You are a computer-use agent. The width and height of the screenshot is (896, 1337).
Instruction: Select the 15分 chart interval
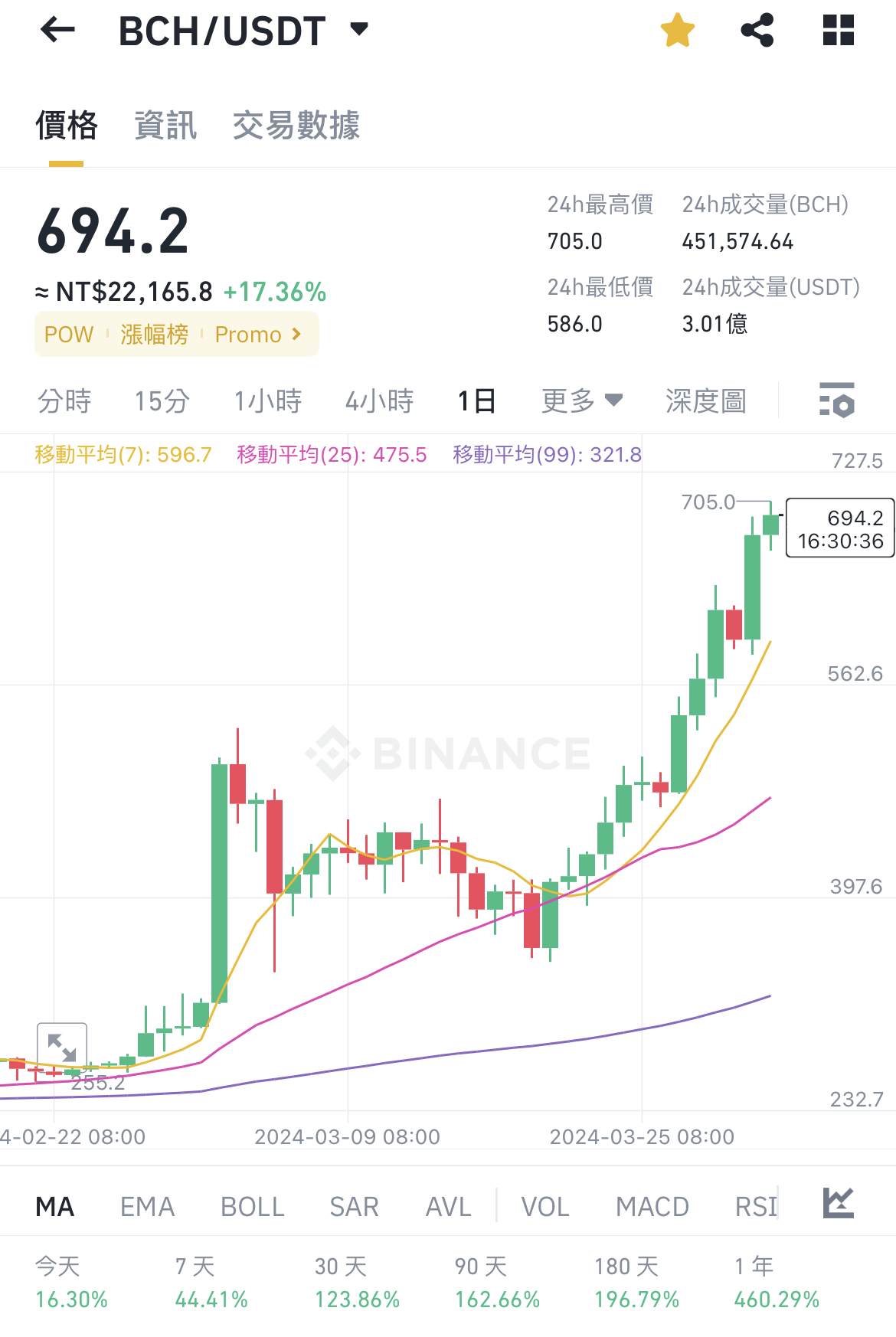tap(162, 401)
